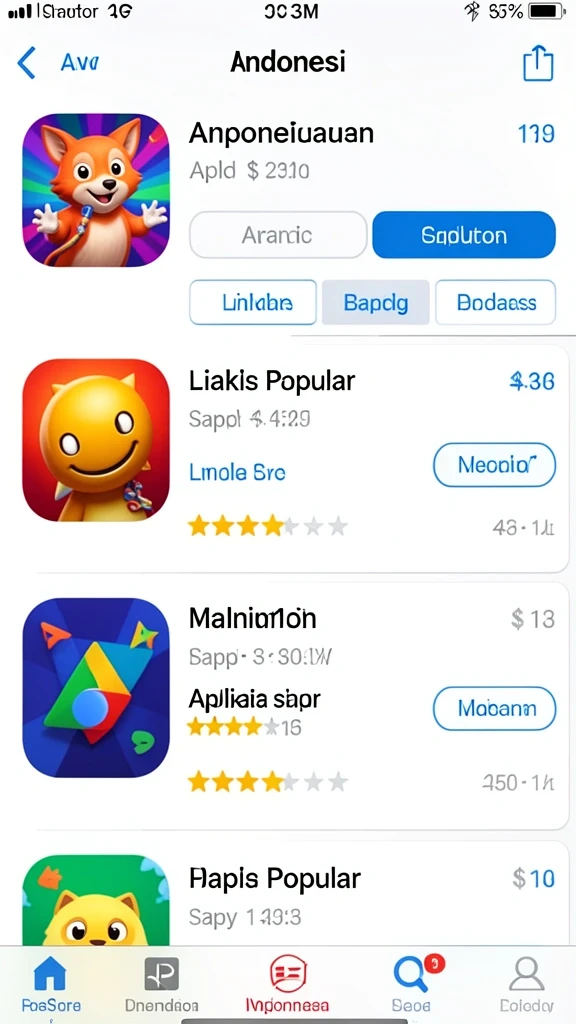Viewport: 576px width, 1024px height.
Task: Tap the blue Sqdluton button
Action: pos(464,235)
